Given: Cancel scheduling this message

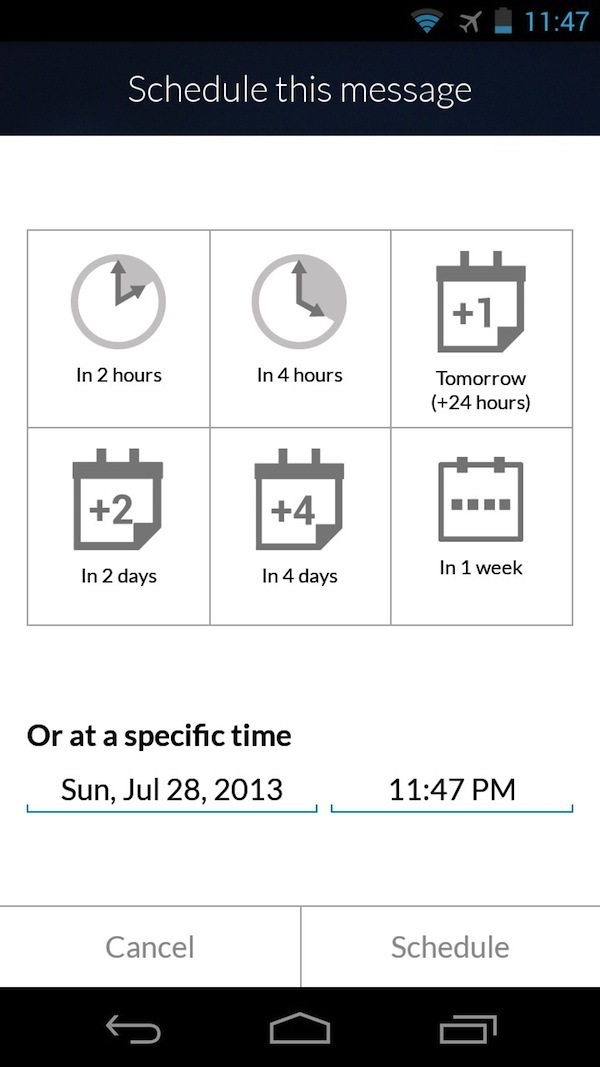Looking at the screenshot, I should (150, 947).
